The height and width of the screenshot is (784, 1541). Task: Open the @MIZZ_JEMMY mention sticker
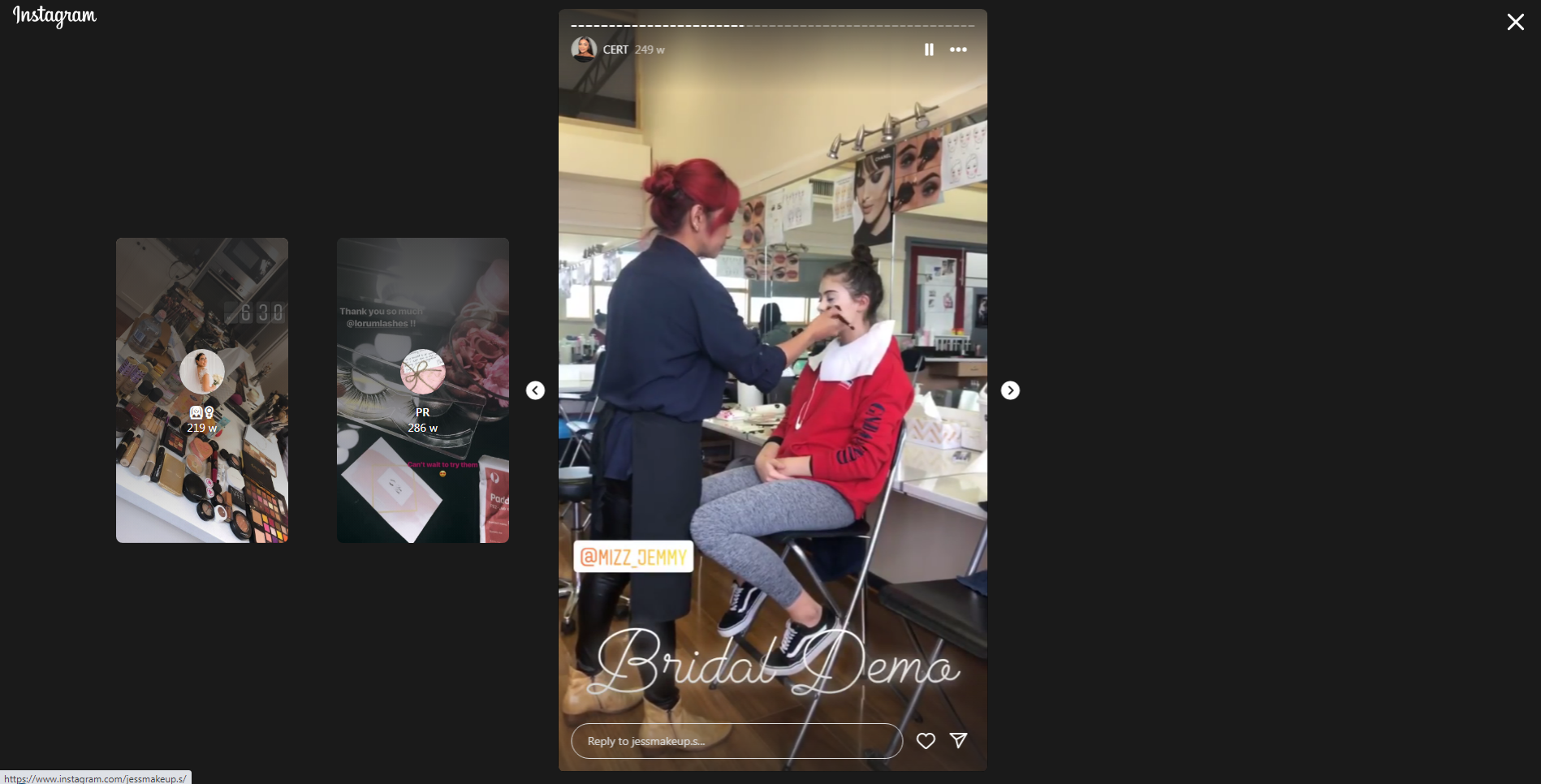pos(633,557)
